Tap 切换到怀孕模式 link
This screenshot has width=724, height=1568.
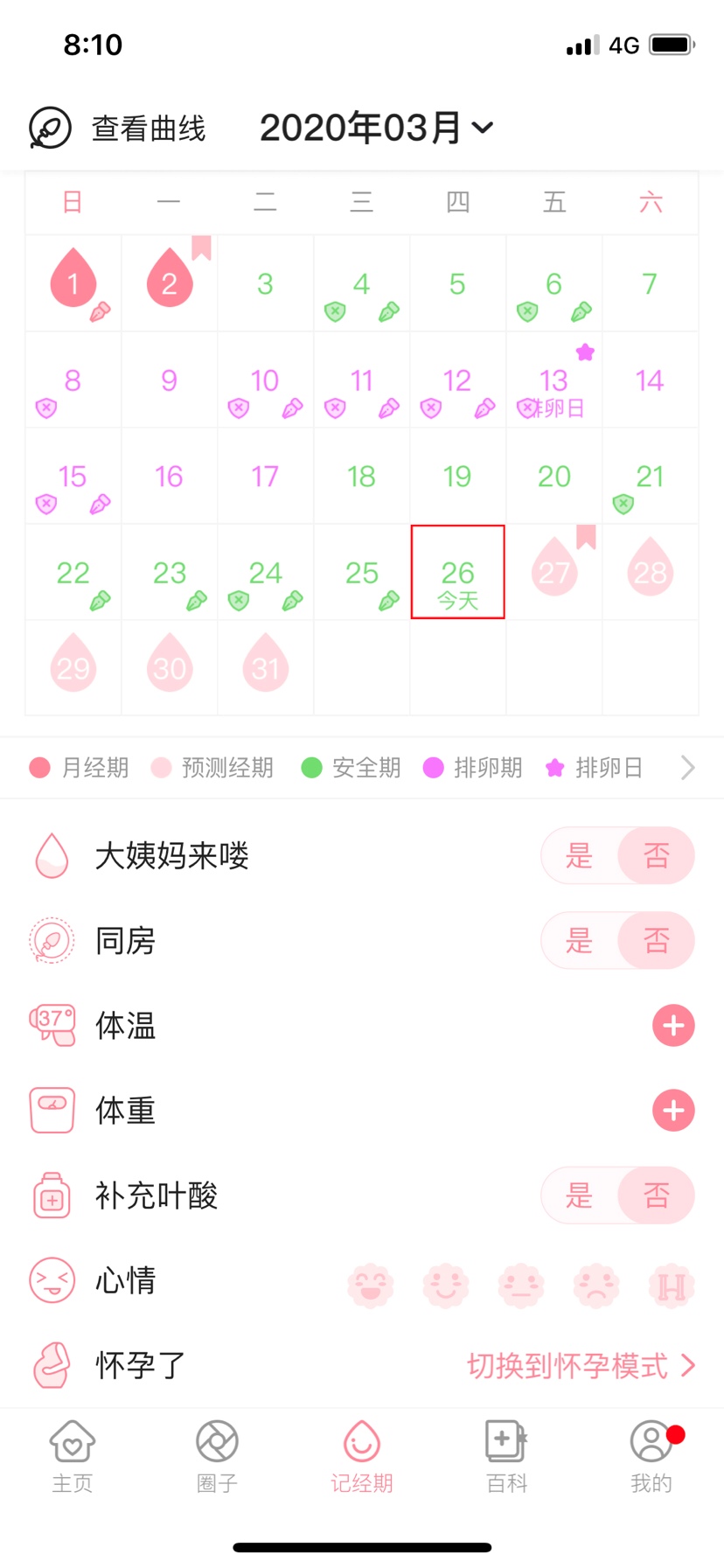point(580,1365)
